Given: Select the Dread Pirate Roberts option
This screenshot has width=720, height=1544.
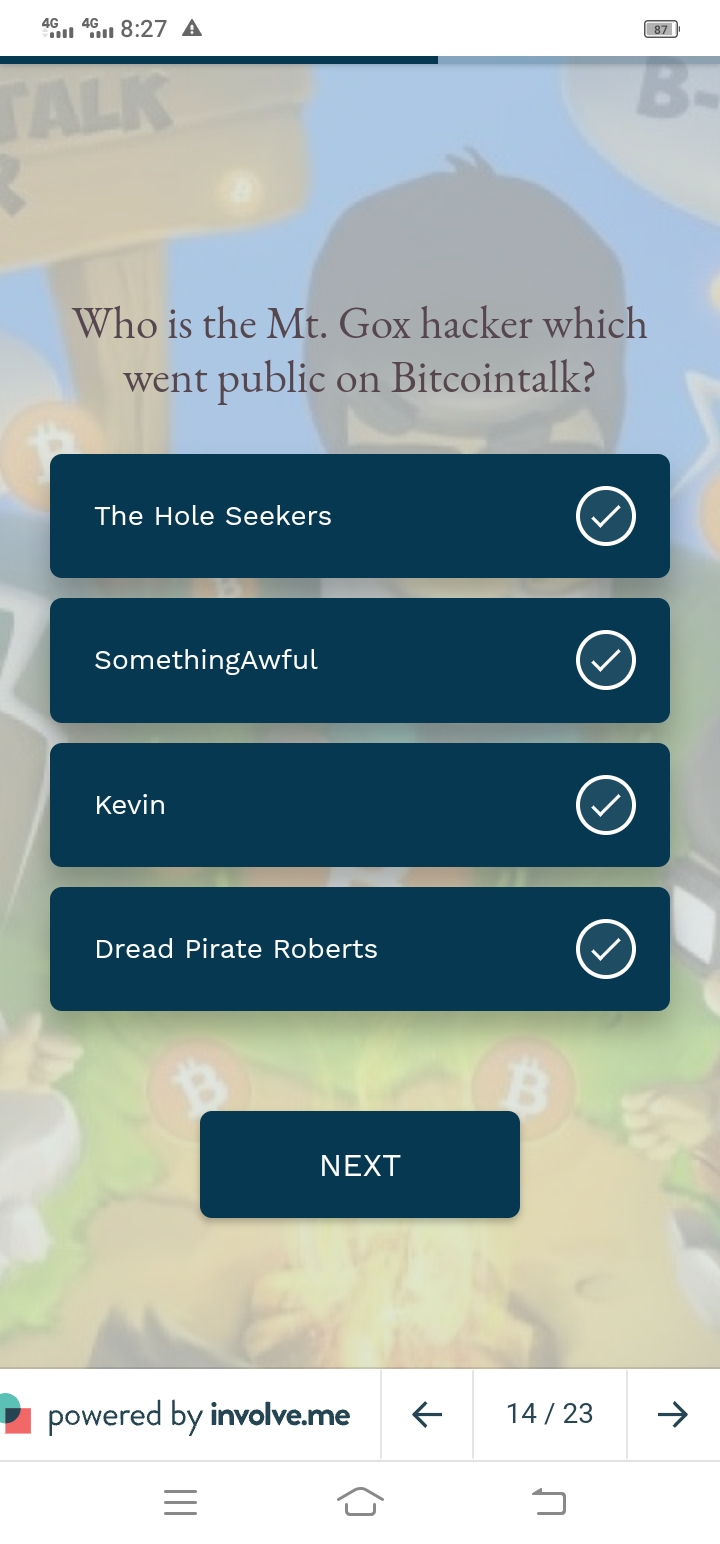Looking at the screenshot, I should [x=359, y=949].
